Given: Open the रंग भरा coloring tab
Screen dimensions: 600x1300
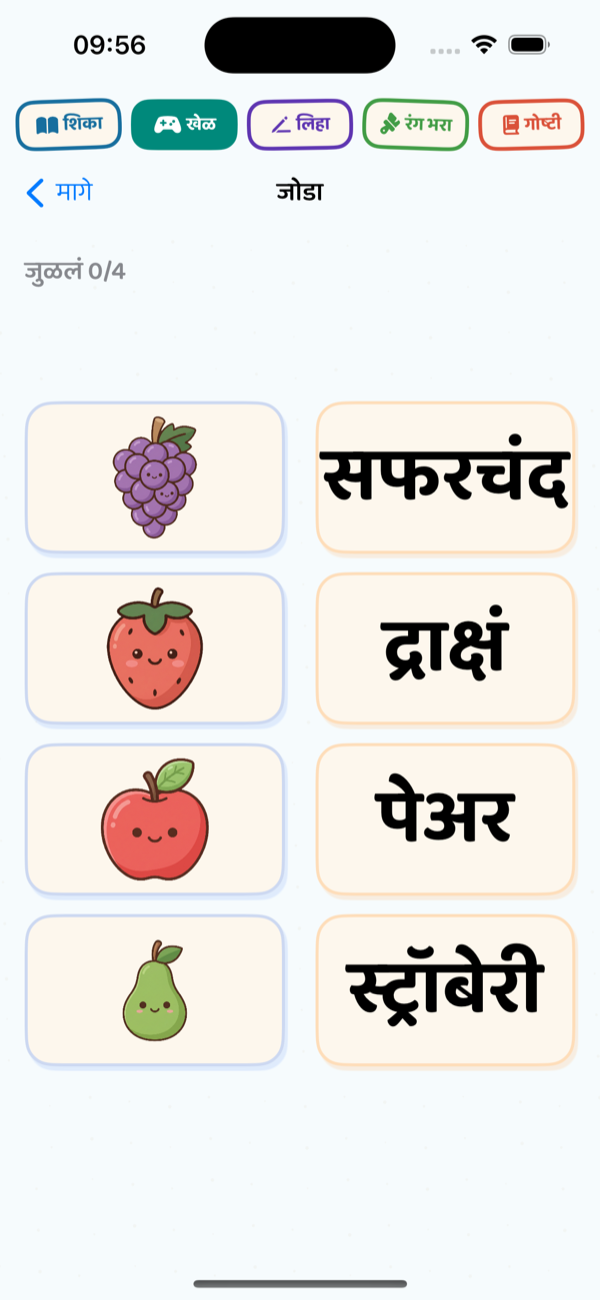Looking at the screenshot, I should pyautogui.click(x=415, y=125).
